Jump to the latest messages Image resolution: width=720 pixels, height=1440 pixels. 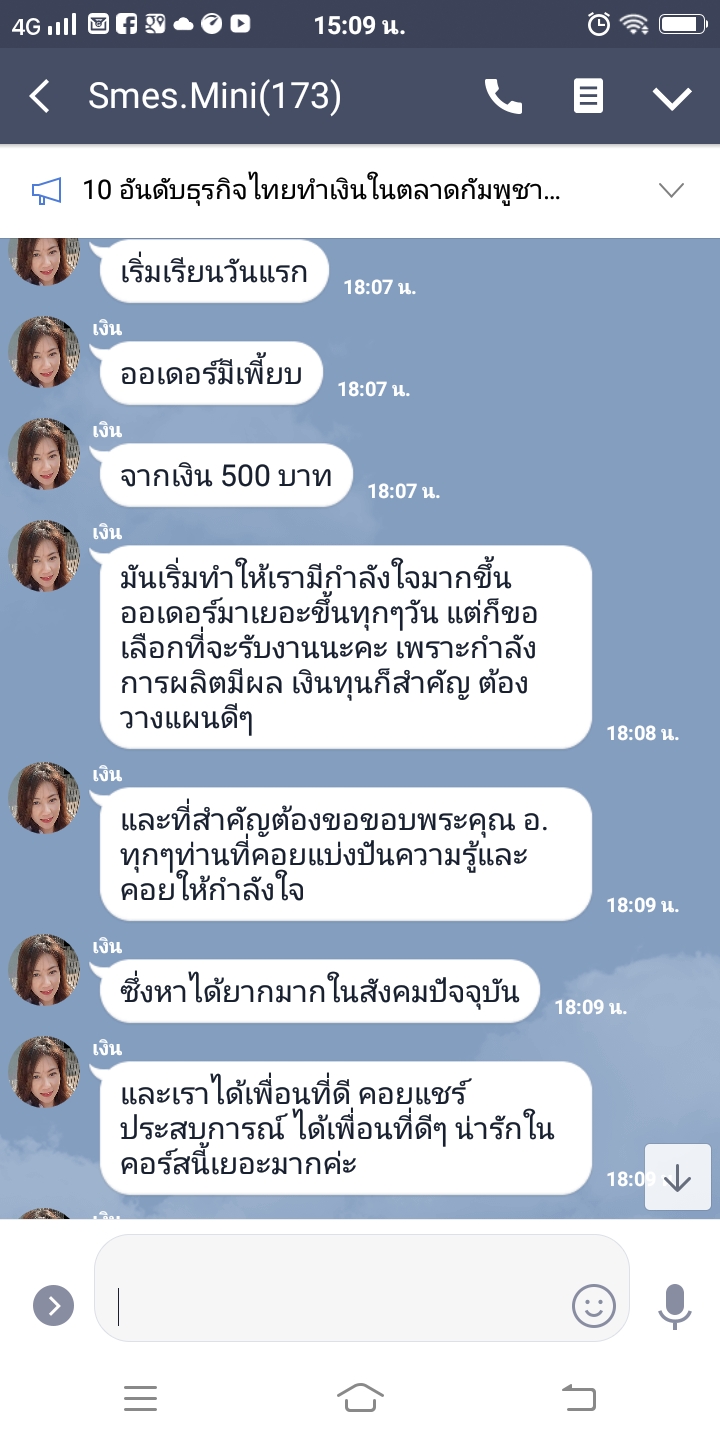[677, 1178]
